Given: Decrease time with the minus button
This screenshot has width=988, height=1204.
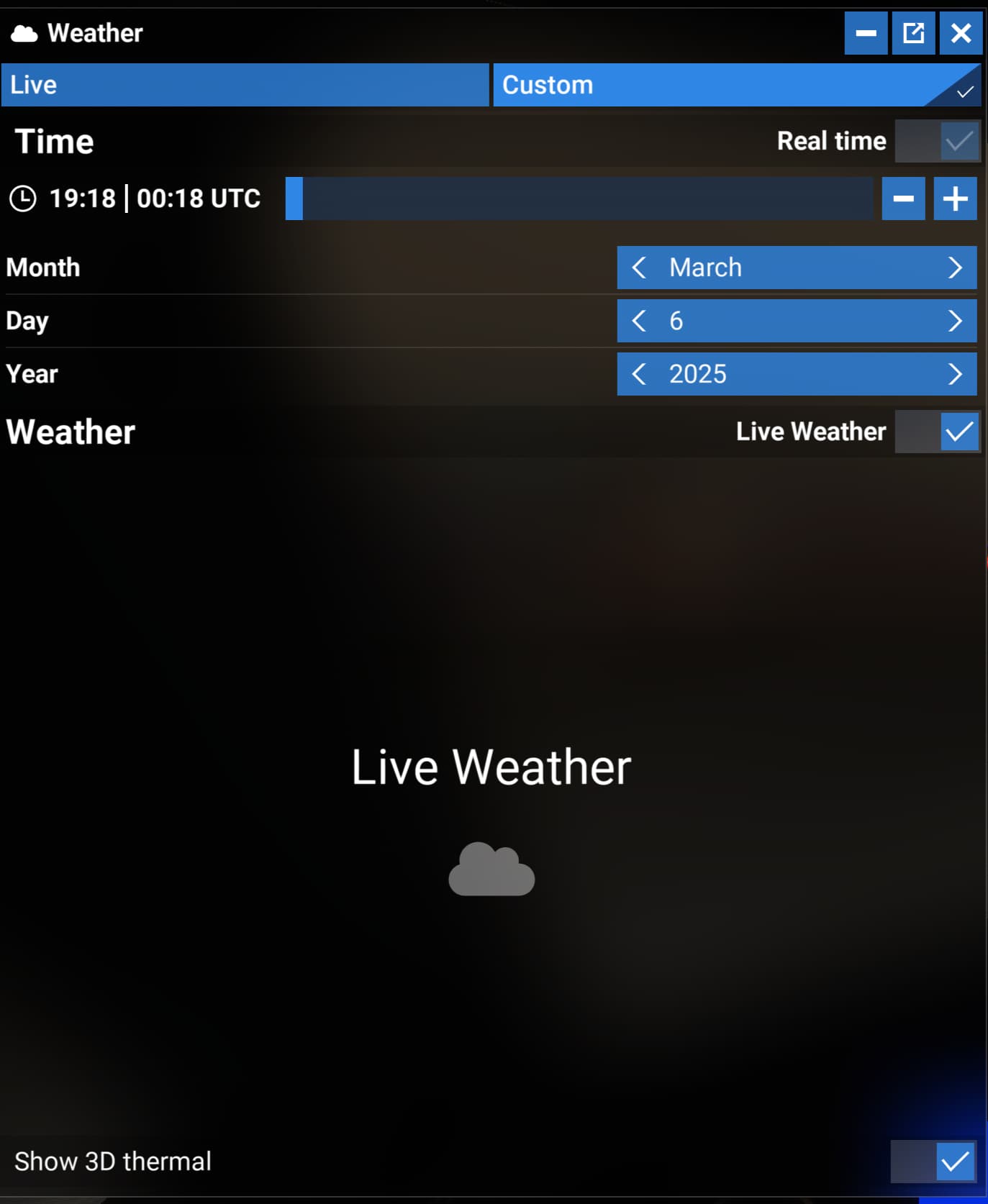Looking at the screenshot, I should [903, 199].
